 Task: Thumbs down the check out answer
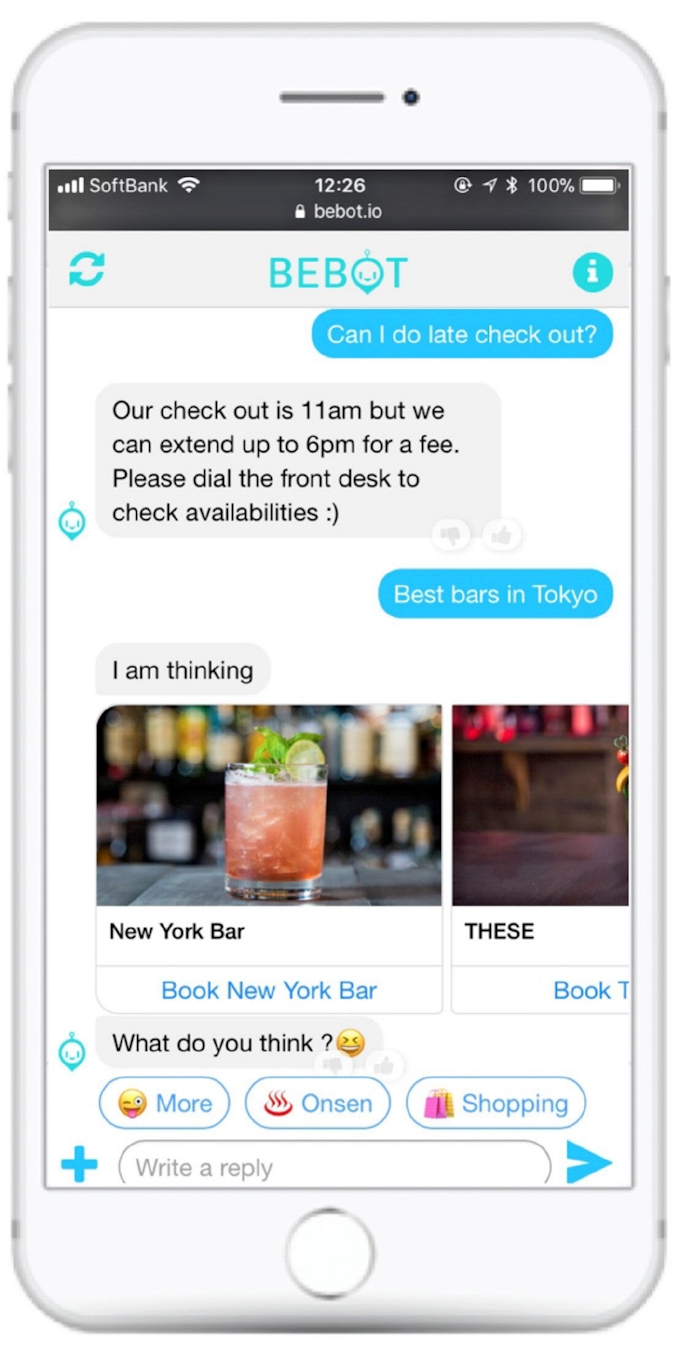click(452, 536)
